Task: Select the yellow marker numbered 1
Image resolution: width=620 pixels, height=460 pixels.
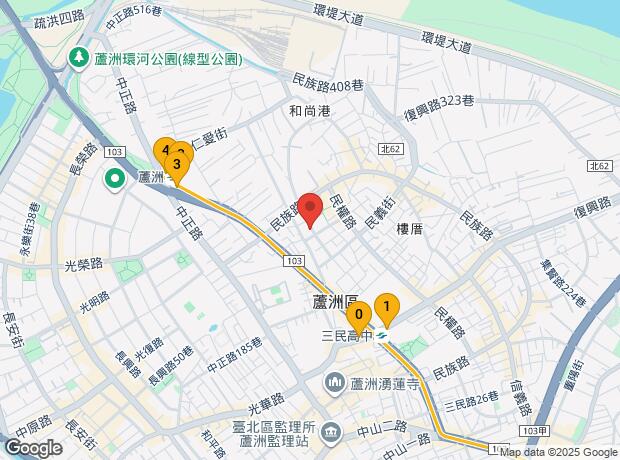Action: 387,306
